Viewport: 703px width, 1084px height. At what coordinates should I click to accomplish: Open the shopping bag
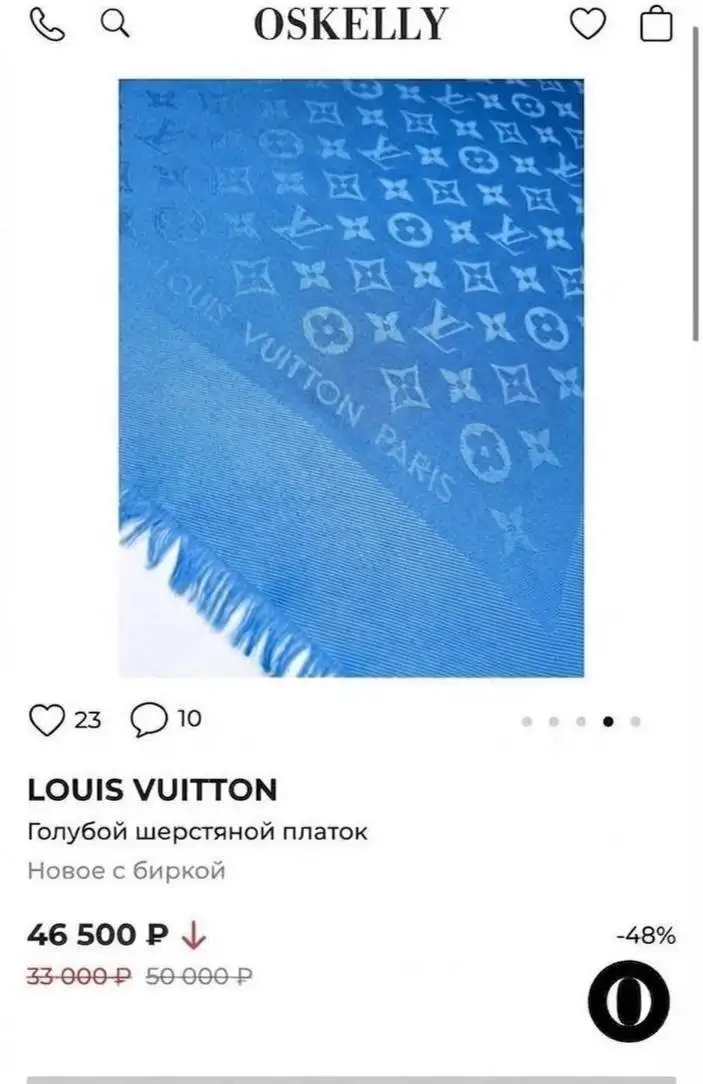[x=655, y=24]
